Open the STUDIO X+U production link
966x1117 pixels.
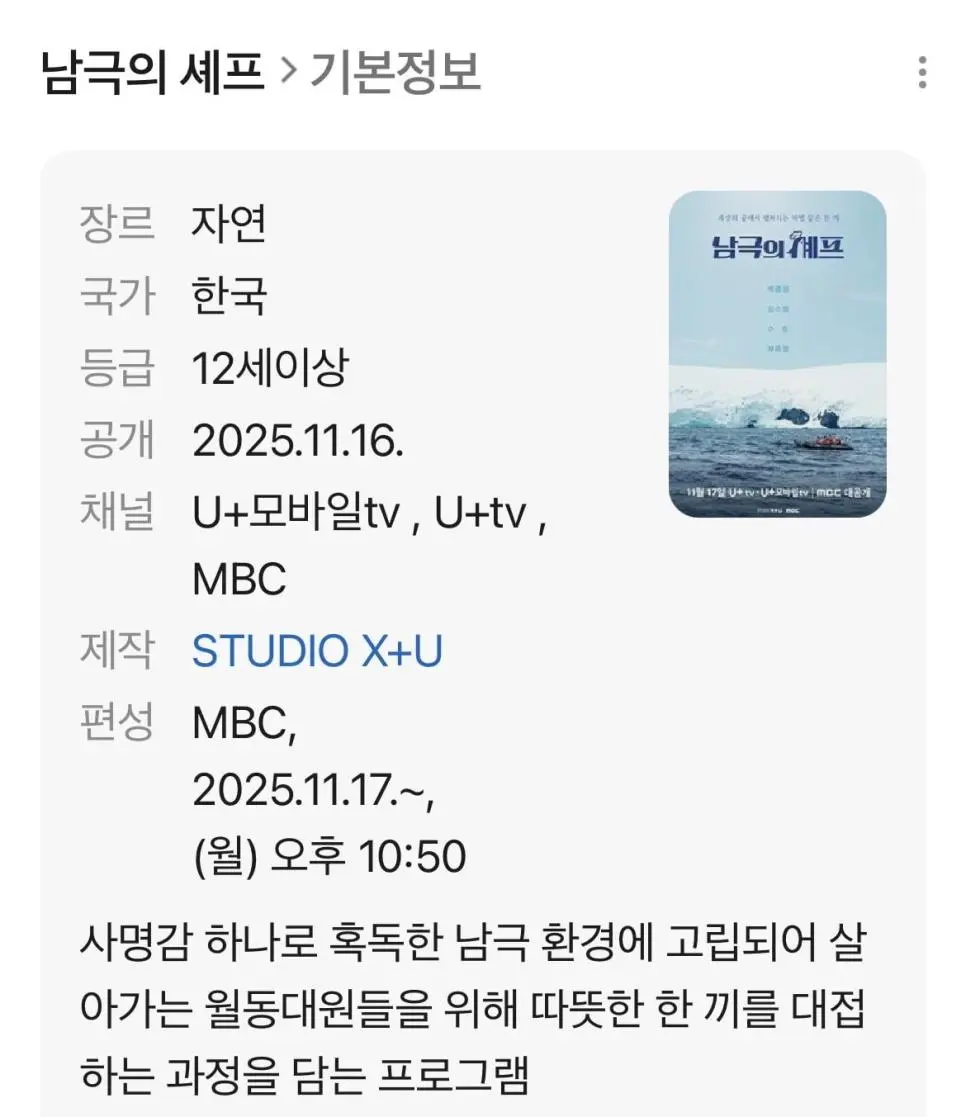click(x=317, y=652)
